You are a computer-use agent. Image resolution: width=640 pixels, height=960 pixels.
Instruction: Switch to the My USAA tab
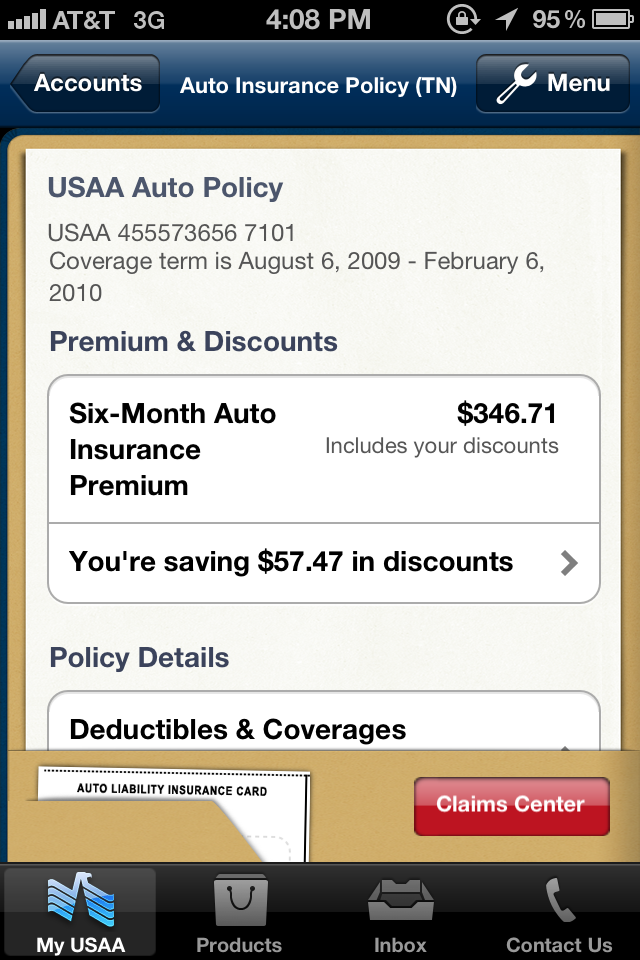[80, 912]
